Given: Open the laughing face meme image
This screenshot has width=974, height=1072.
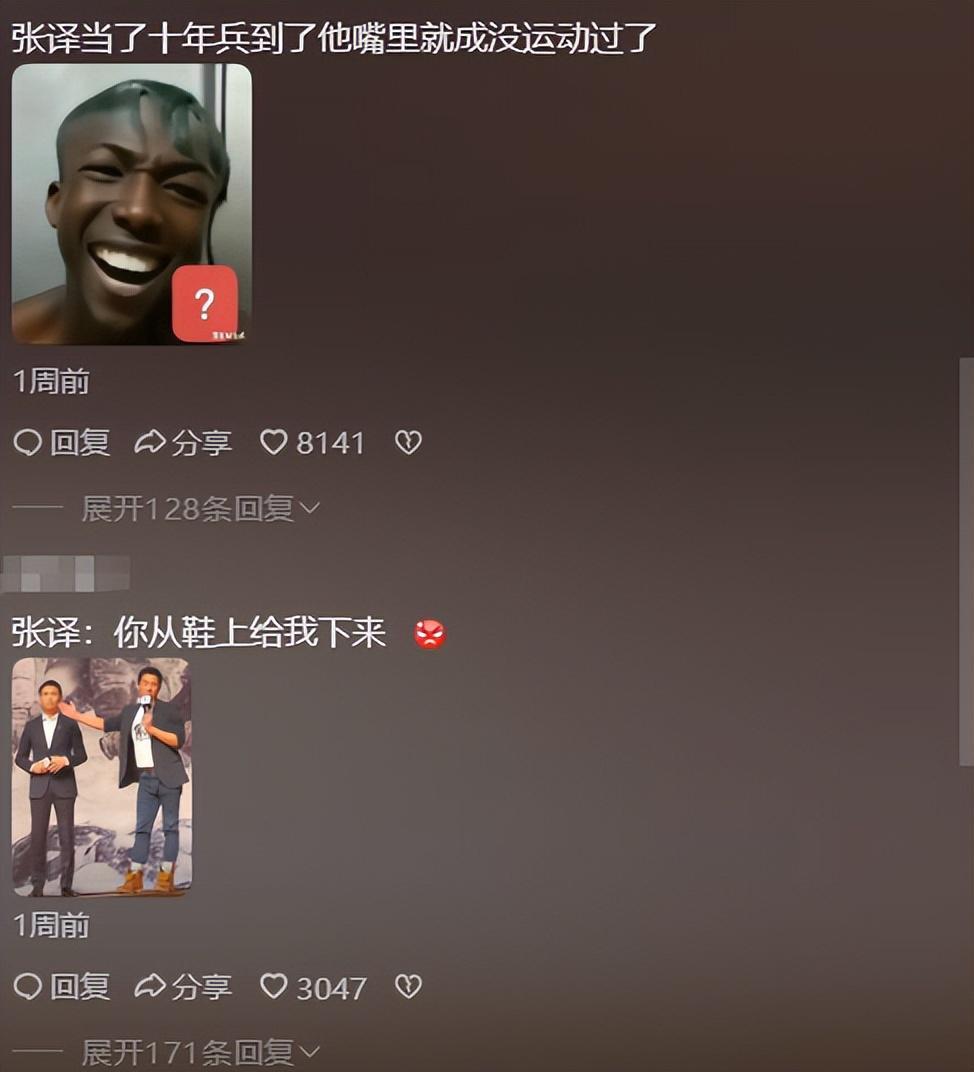Looking at the screenshot, I should click(x=131, y=204).
